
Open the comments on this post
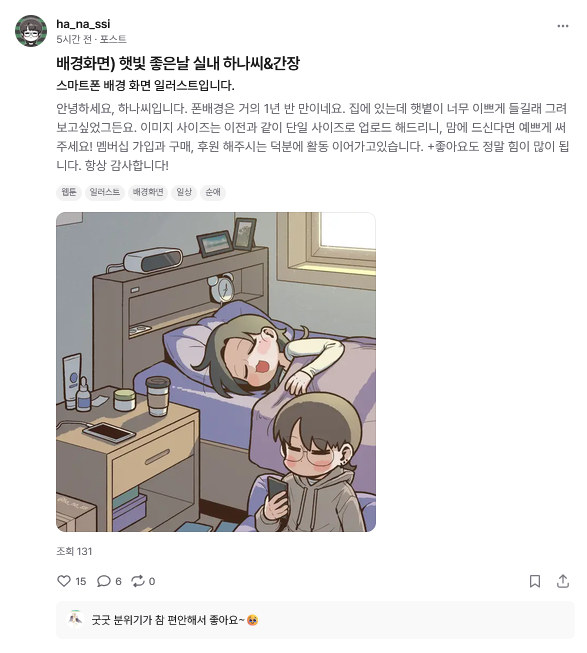tap(104, 581)
